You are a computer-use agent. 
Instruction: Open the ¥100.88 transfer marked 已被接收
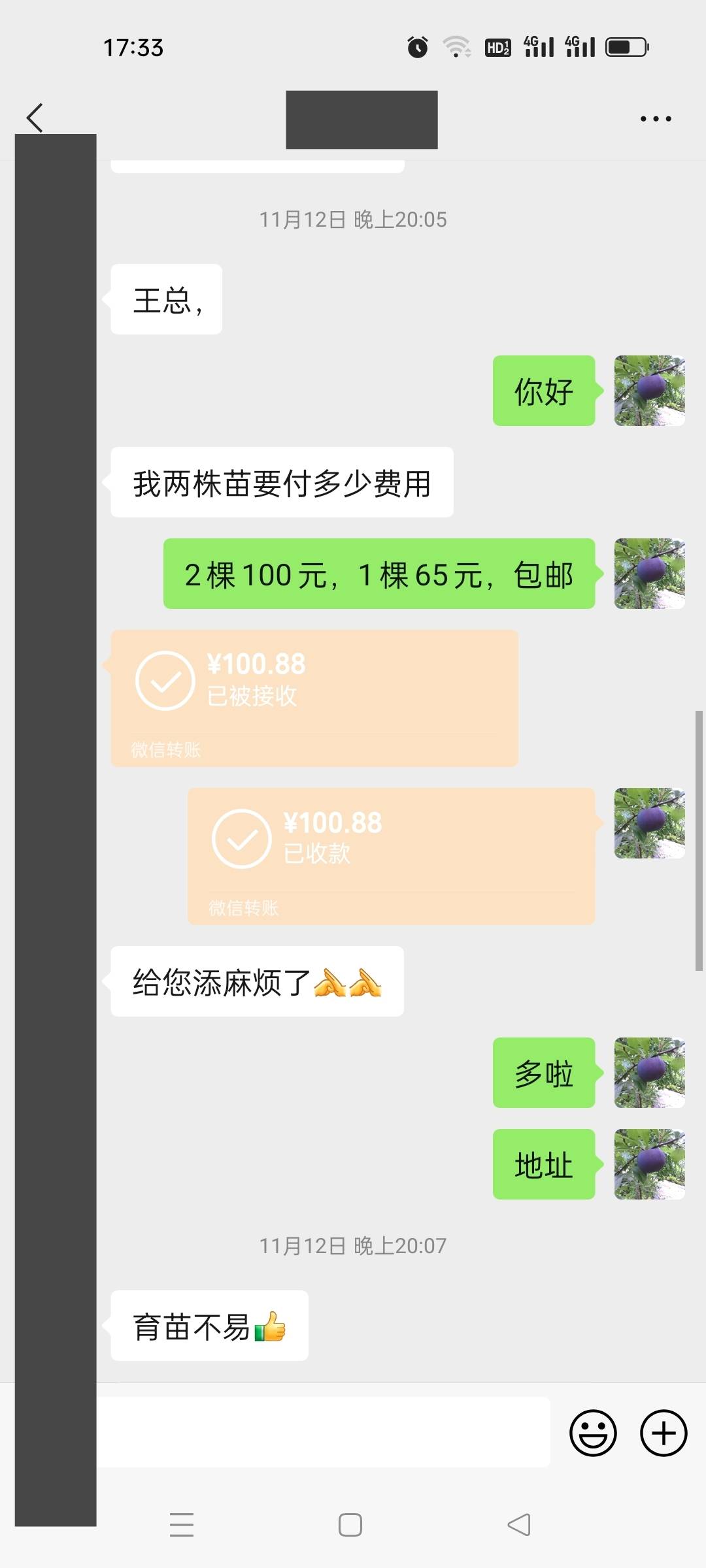[314, 698]
